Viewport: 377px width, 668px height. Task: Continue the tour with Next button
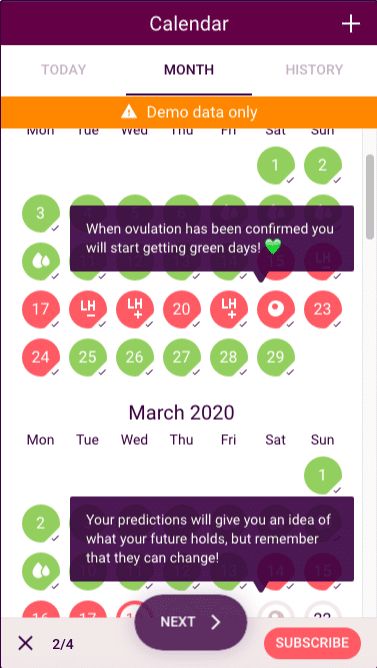pyautogui.click(x=191, y=622)
